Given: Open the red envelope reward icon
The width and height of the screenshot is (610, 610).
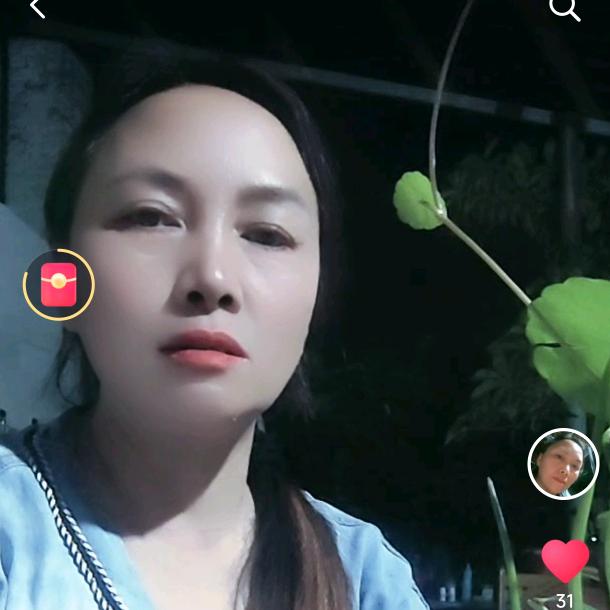Looking at the screenshot, I should point(59,285).
